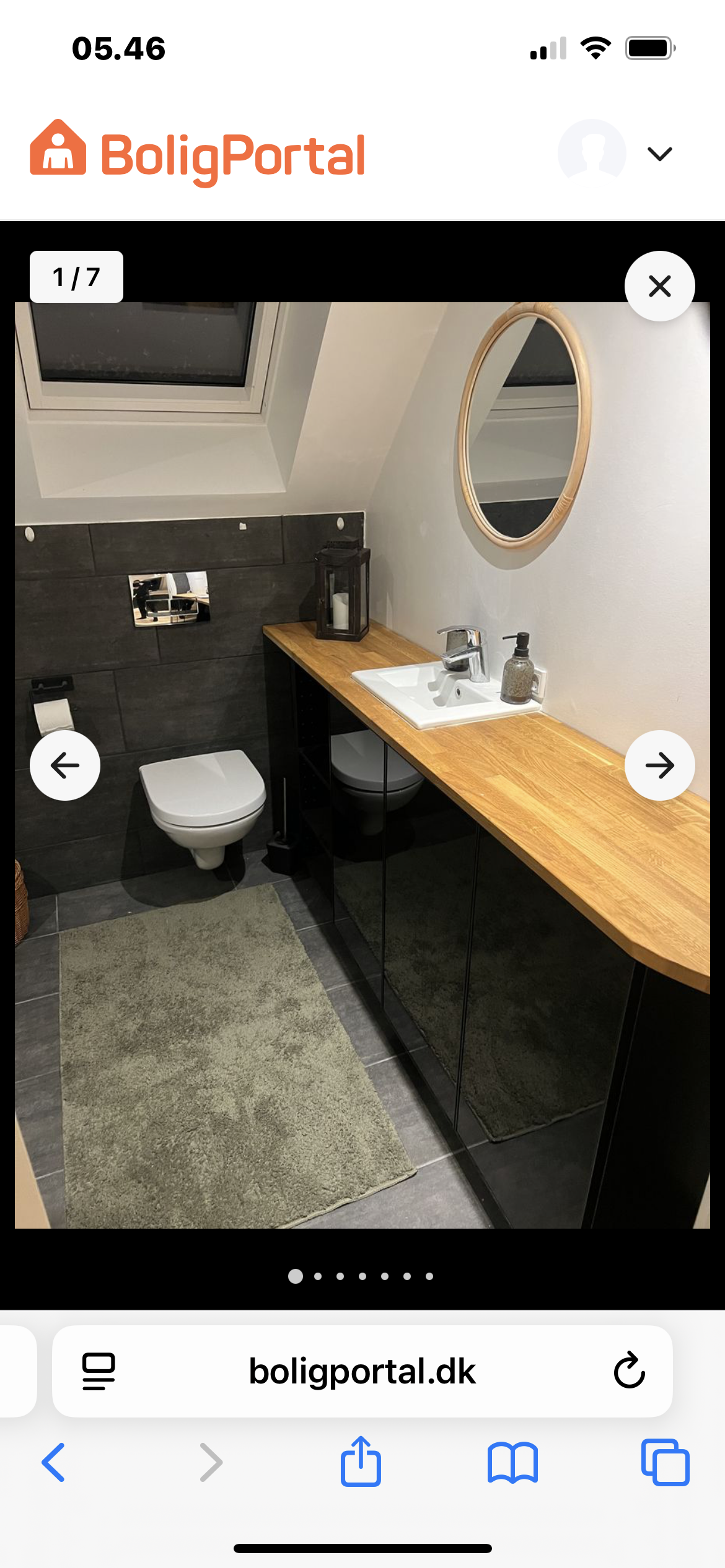Tap the boligportal.dk address bar
The image size is (725, 1568).
point(362,1371)
